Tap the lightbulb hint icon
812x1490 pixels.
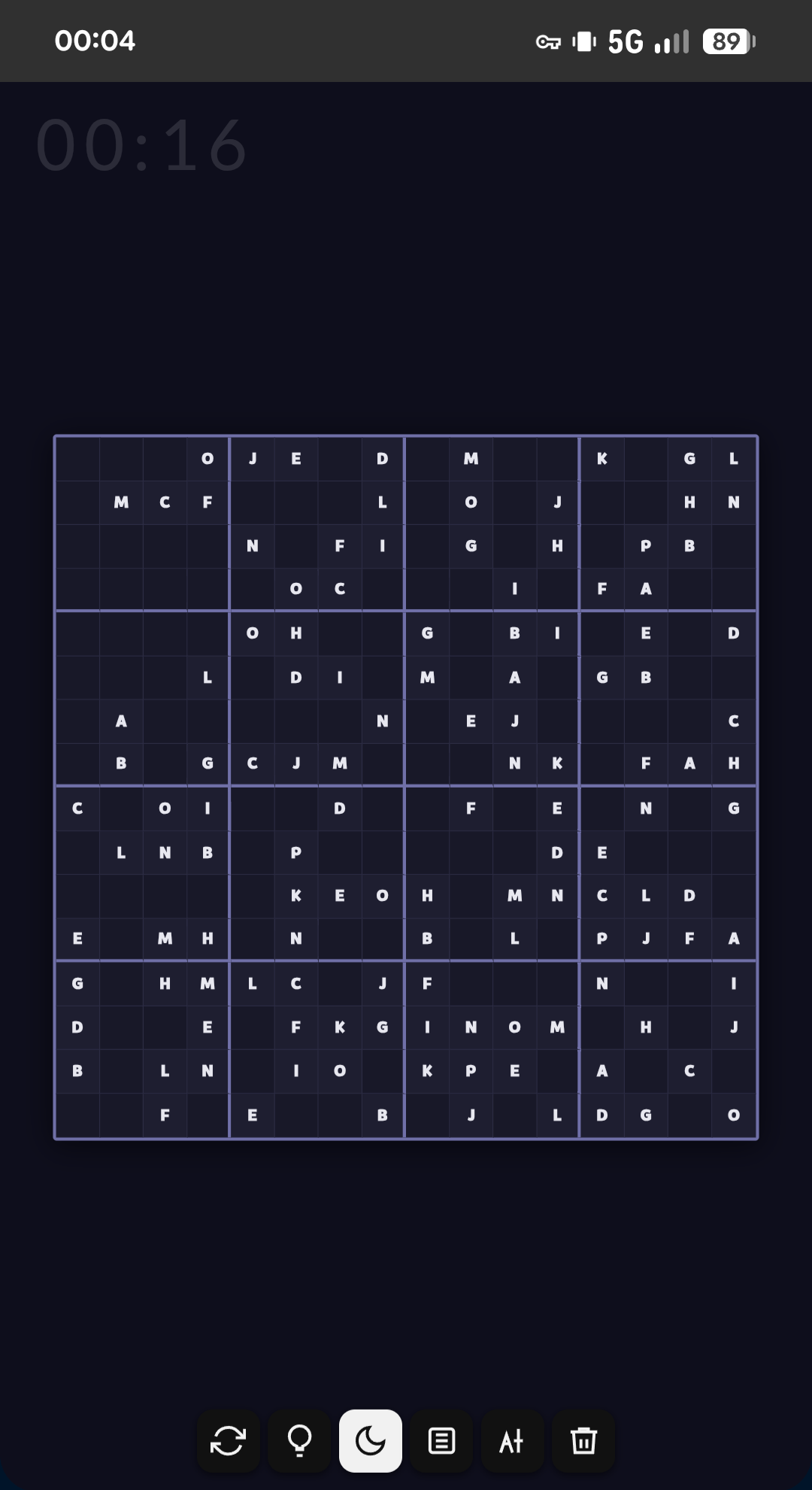[x=299, y=1441]
